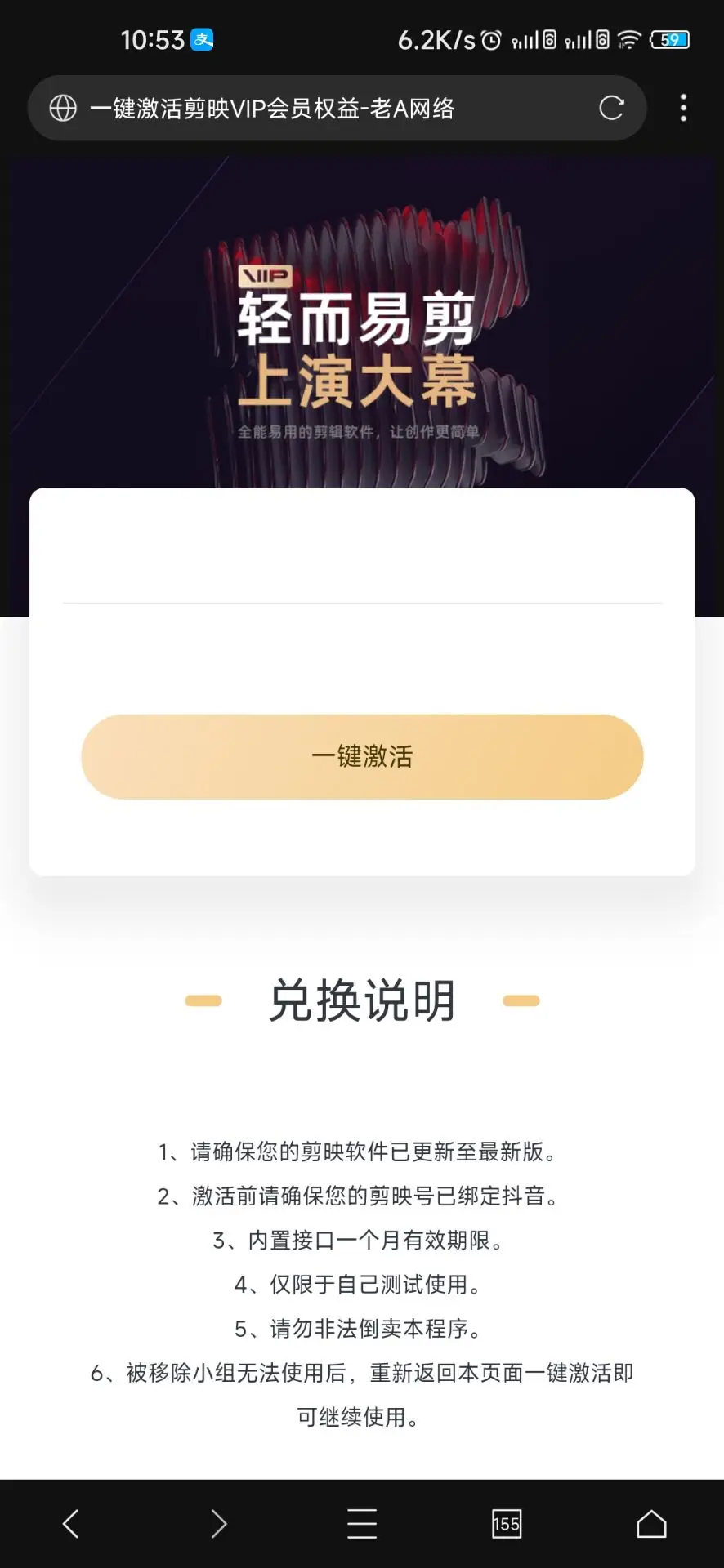
Task: Navigate forward using the right arrow
Action: [217, 1523]
